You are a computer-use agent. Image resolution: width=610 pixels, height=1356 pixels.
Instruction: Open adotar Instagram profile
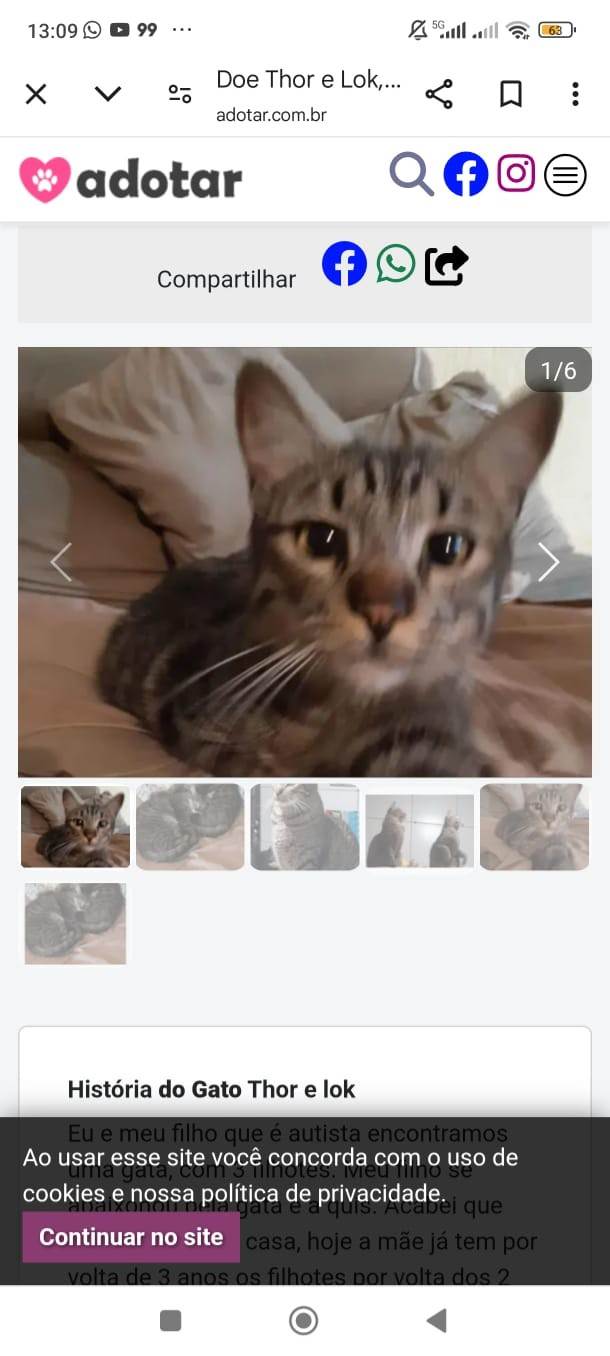tap(516, 174)
